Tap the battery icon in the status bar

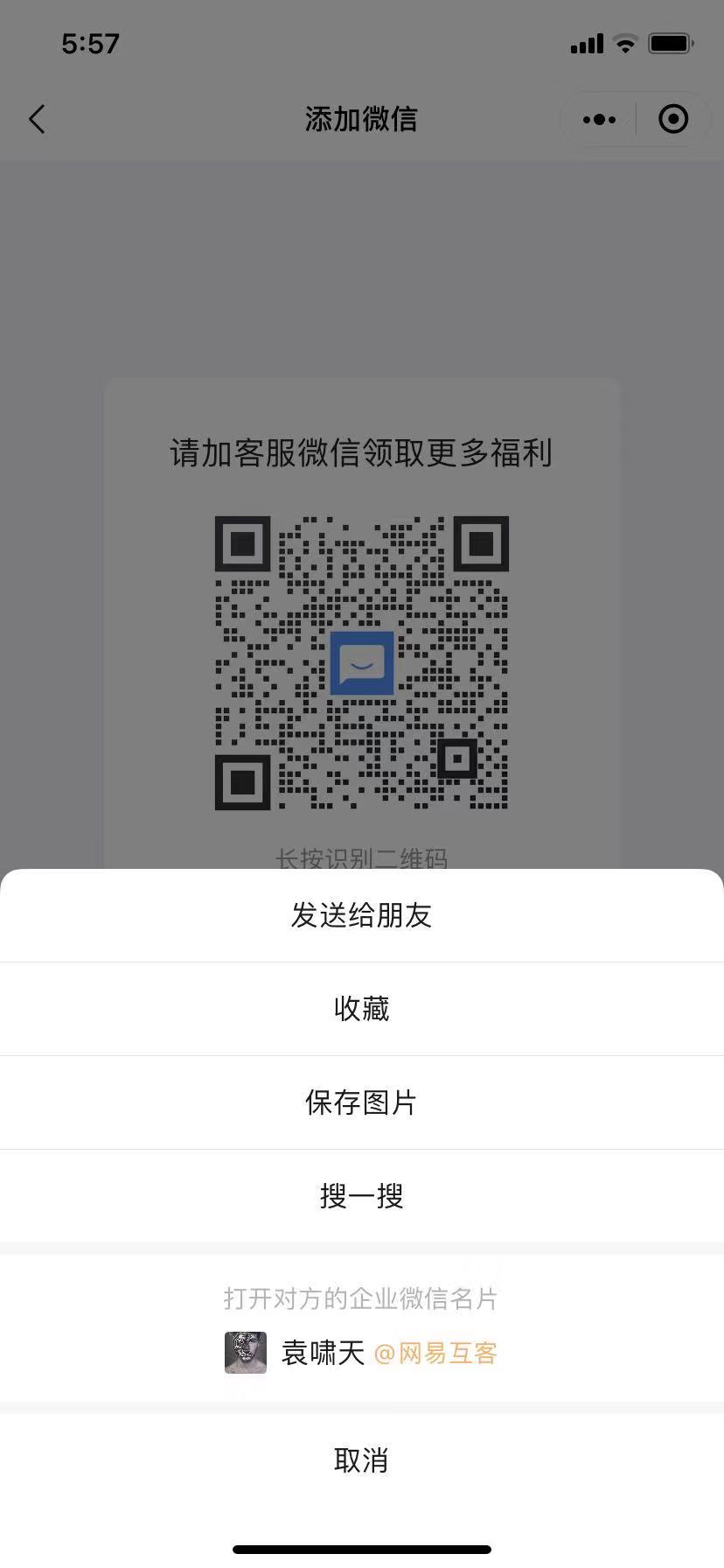coord(669,43)
